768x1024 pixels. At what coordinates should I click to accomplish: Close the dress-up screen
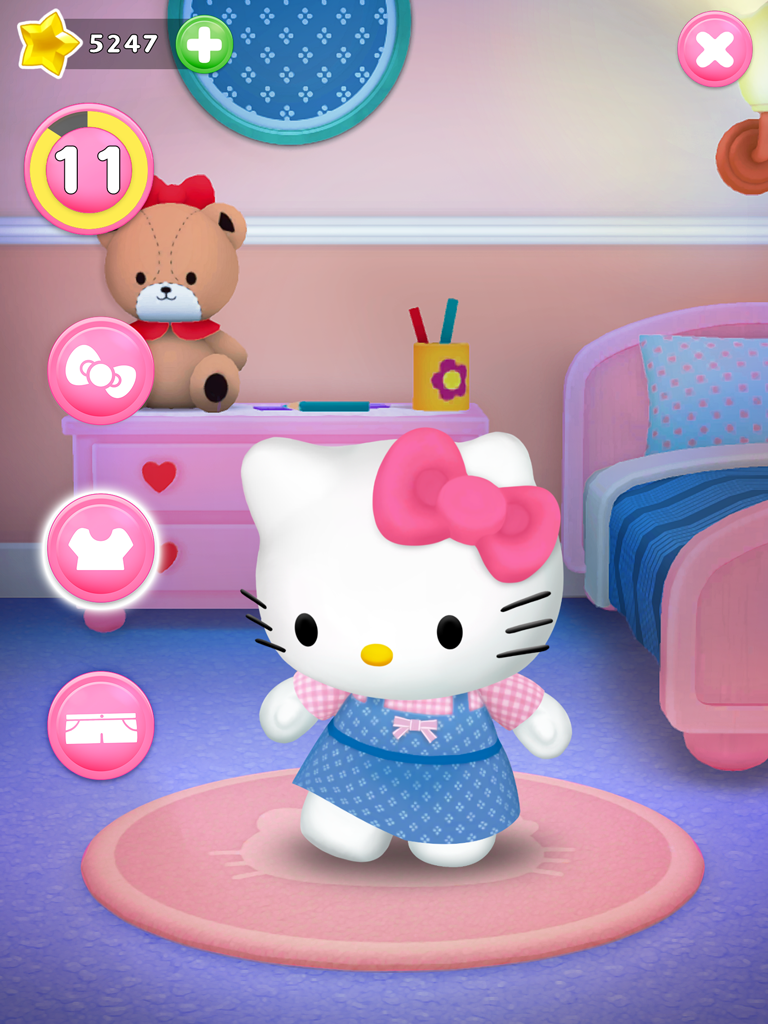click(715, 49)
